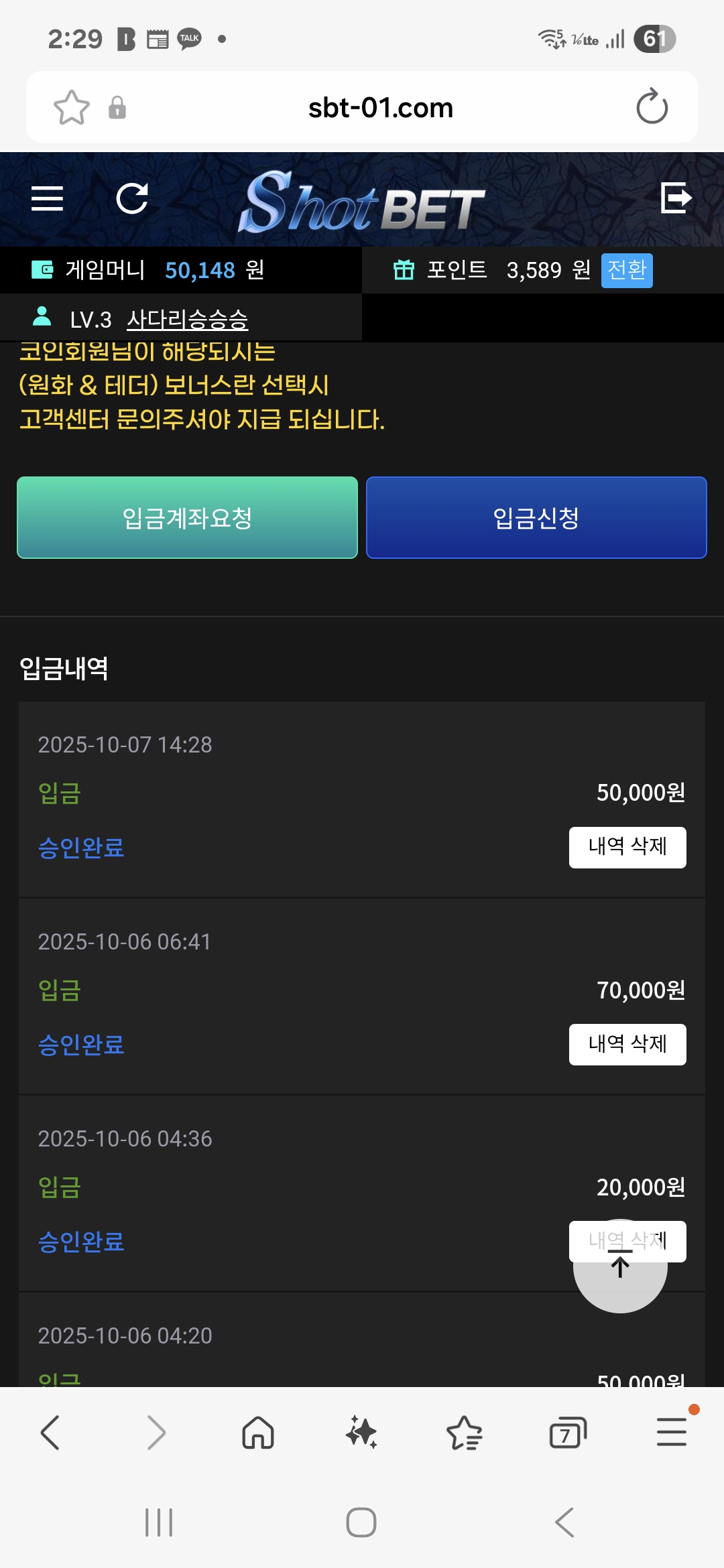Tap the sbt-01.com address bar
This screenshot has width=724, height=1568.
[x=380, y=107]
